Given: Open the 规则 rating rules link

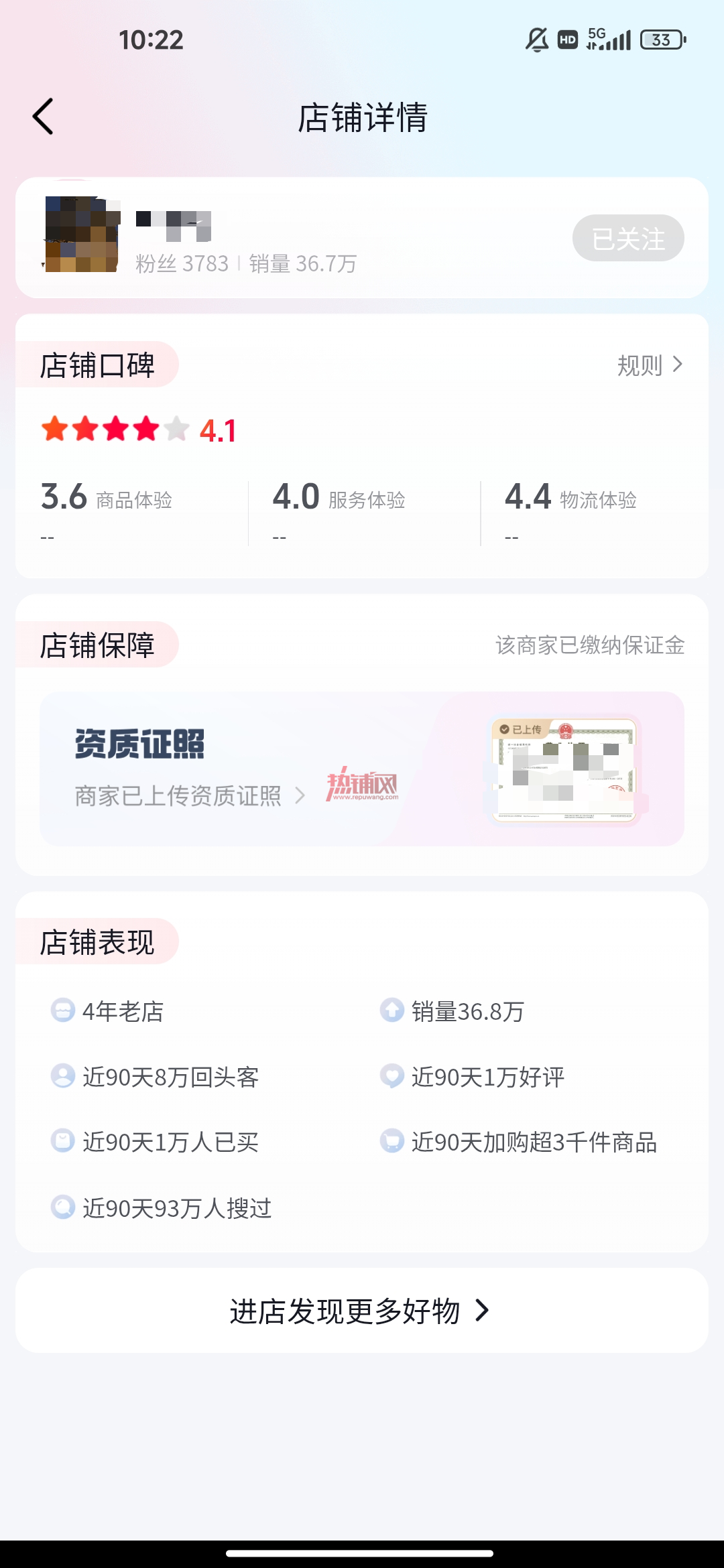Looking at the screenshot, I should [x=650, y=365].
